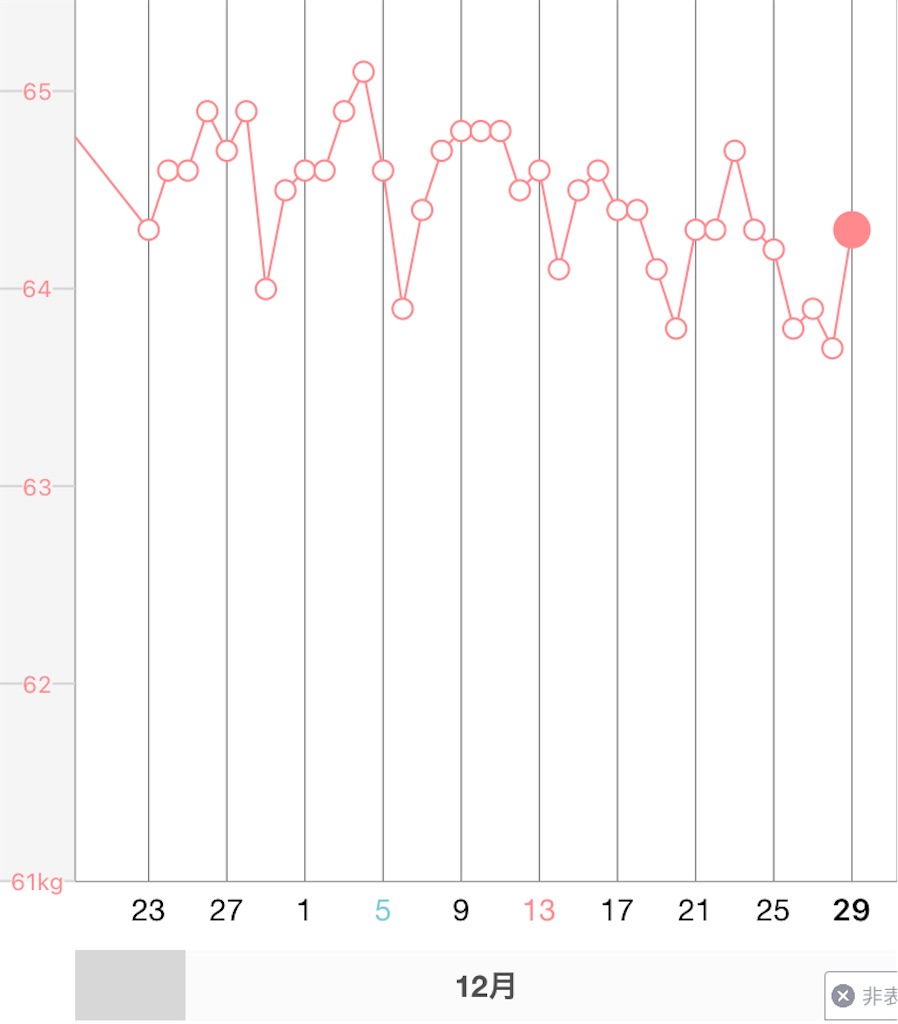Tap the gray month scrollbar thumb

(130, 984)
